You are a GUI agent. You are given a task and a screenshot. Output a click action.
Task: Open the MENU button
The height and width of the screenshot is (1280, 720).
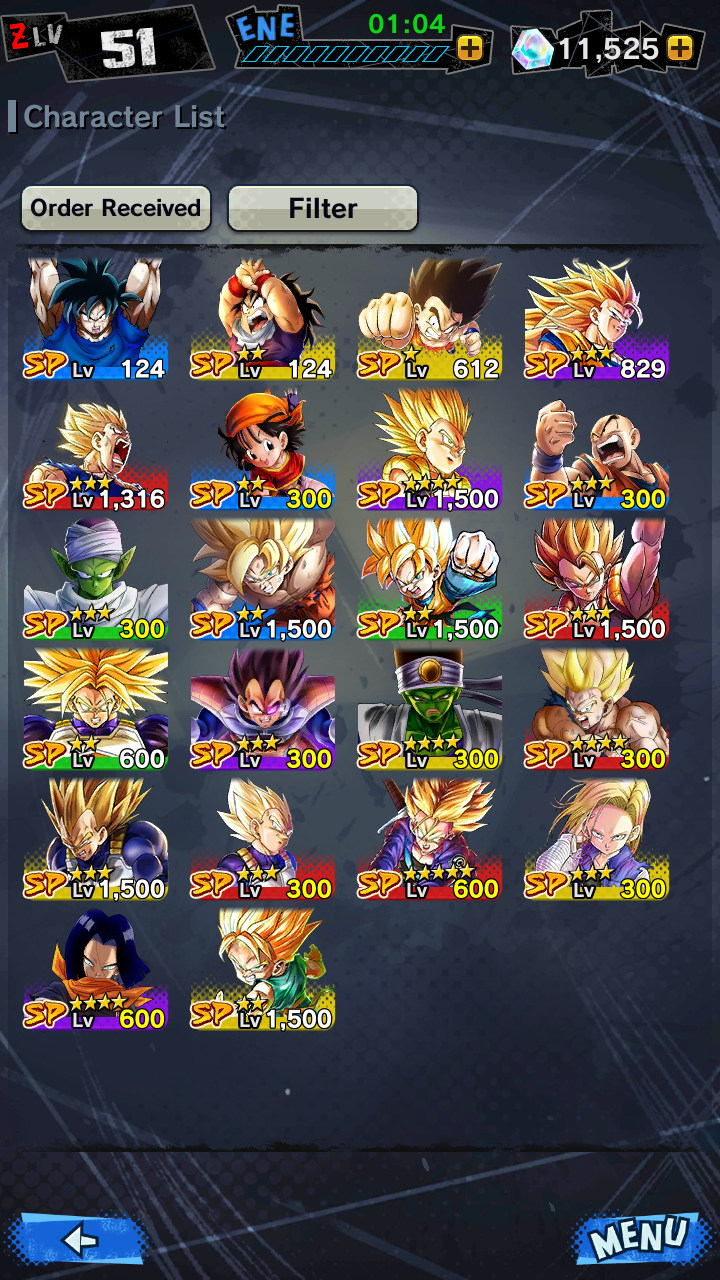pos(639,1238)
